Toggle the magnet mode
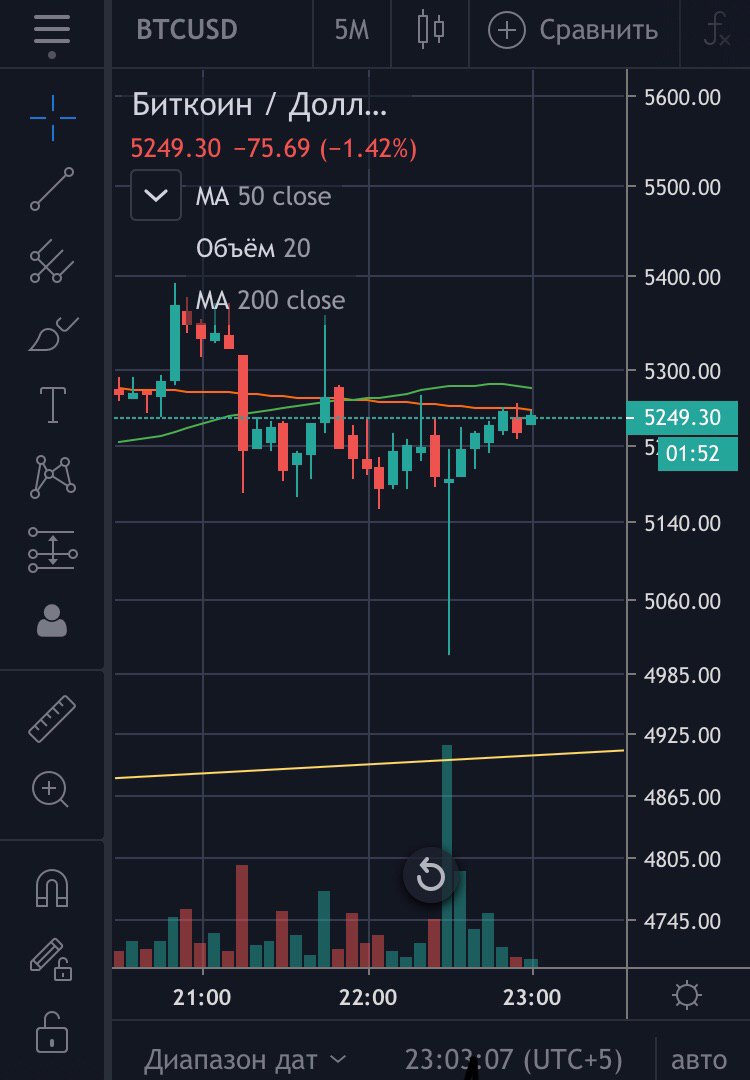750x1080 pixels. click(x=52, y=885)
